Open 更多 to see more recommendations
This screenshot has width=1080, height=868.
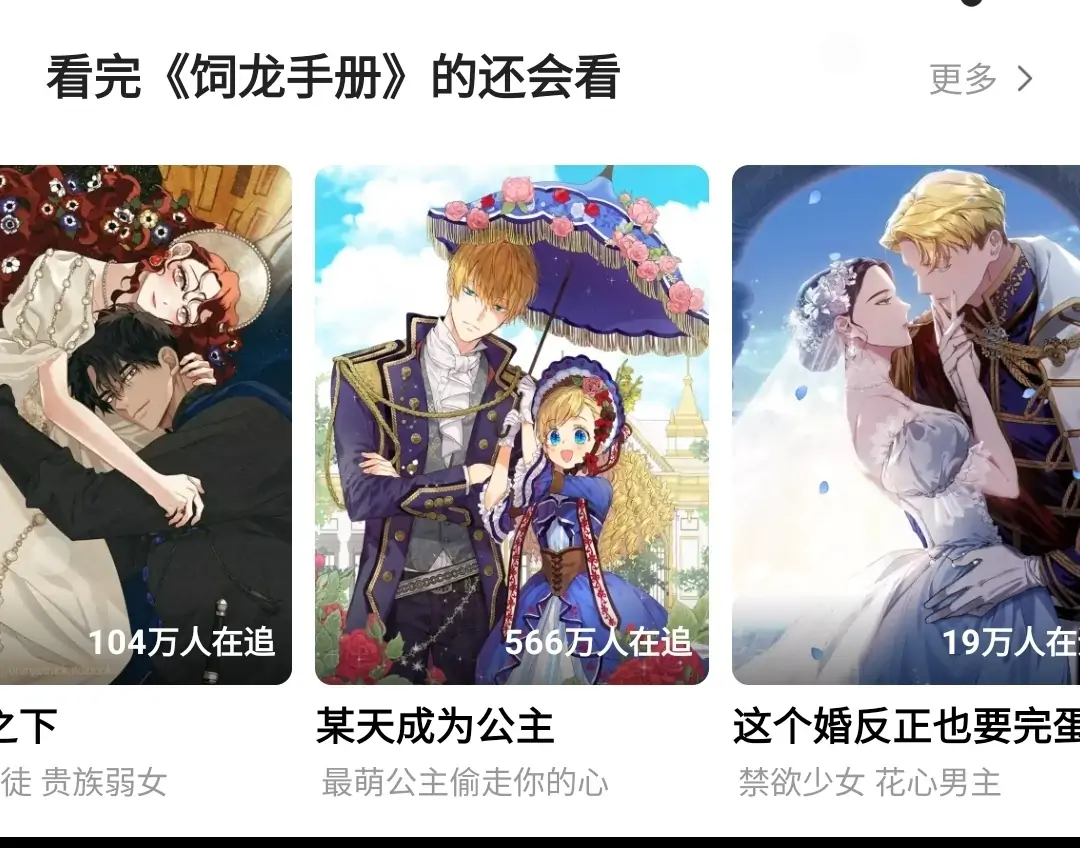click(x=980, y=78)
